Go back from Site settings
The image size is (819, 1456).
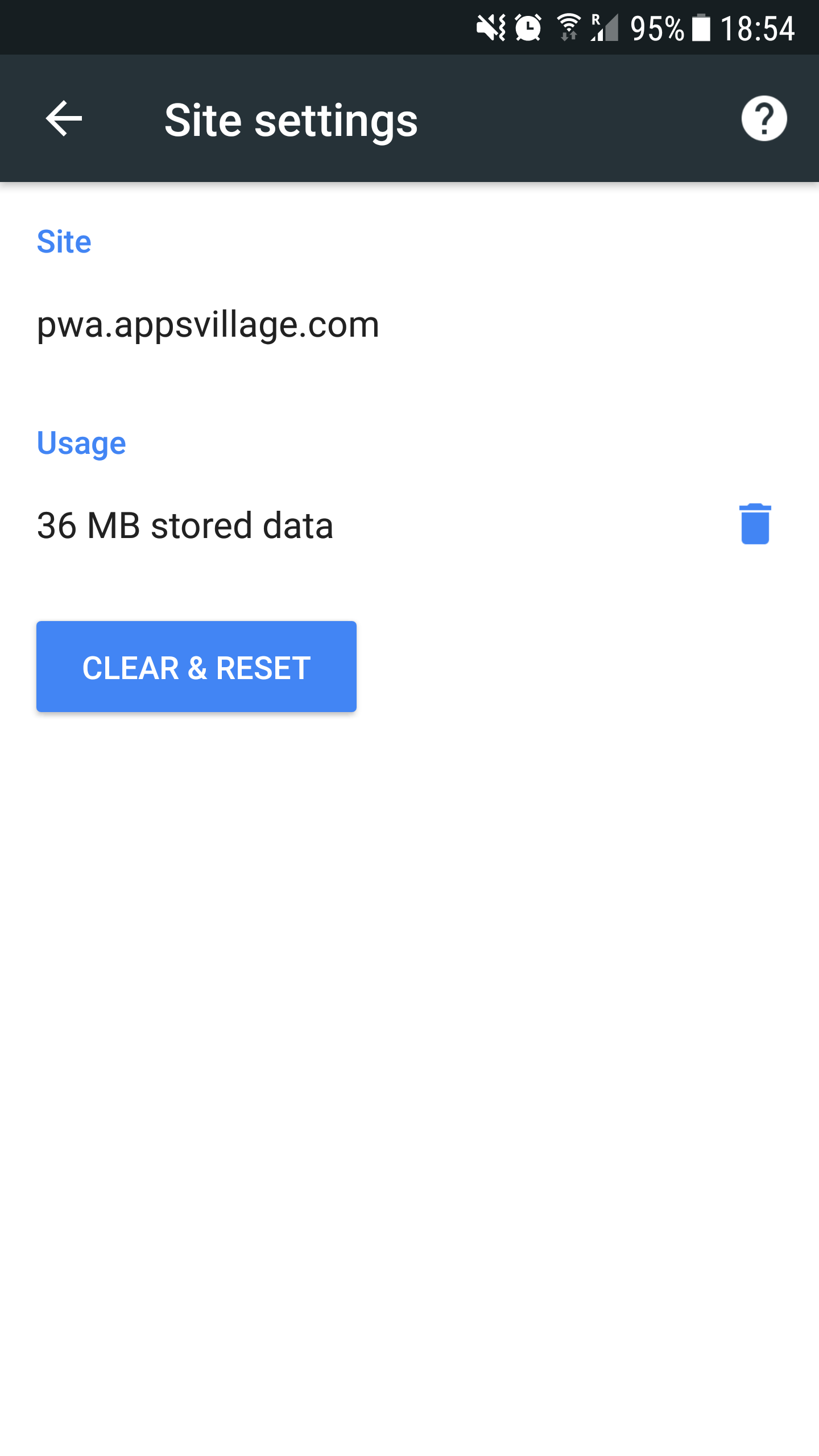coord(64,118)
